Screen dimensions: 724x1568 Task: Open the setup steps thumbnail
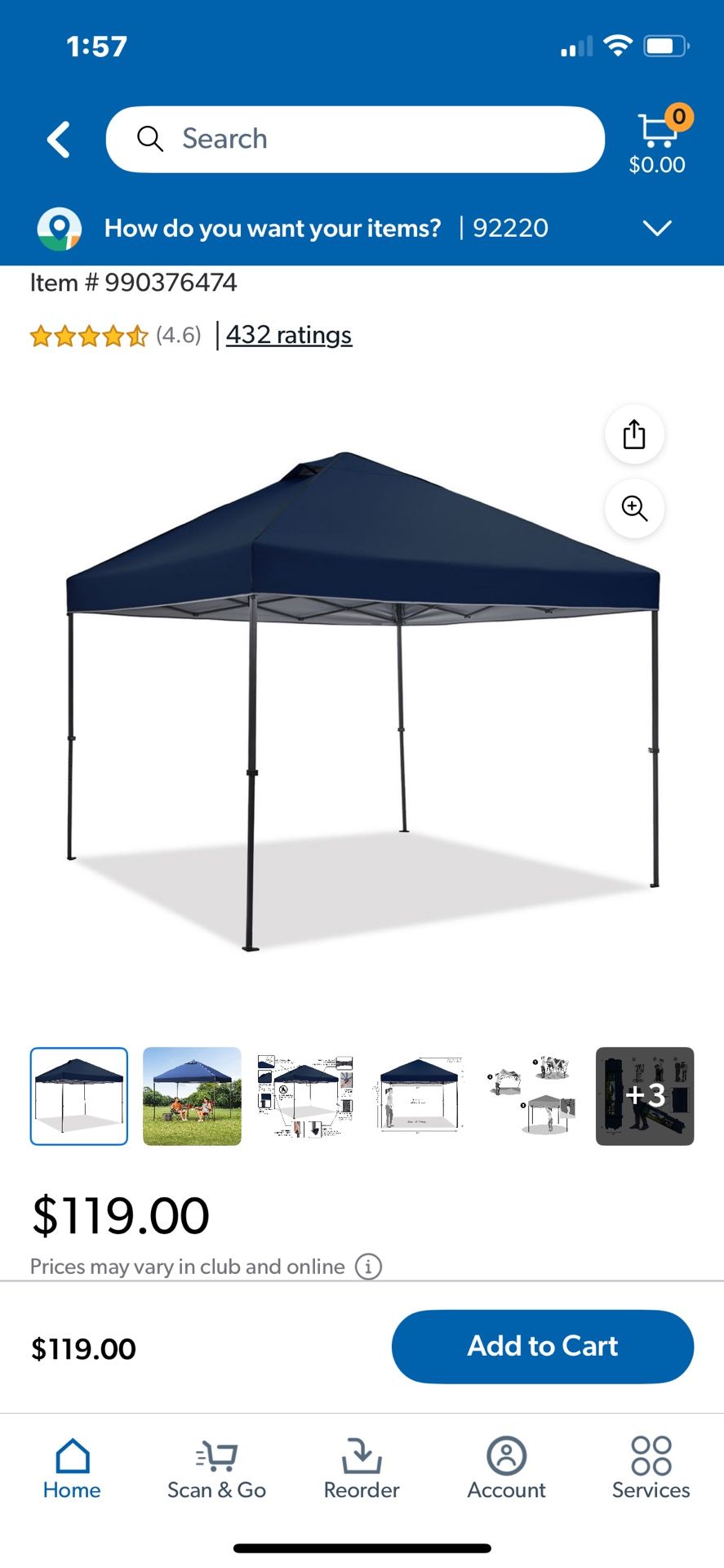click(531, 1096)
